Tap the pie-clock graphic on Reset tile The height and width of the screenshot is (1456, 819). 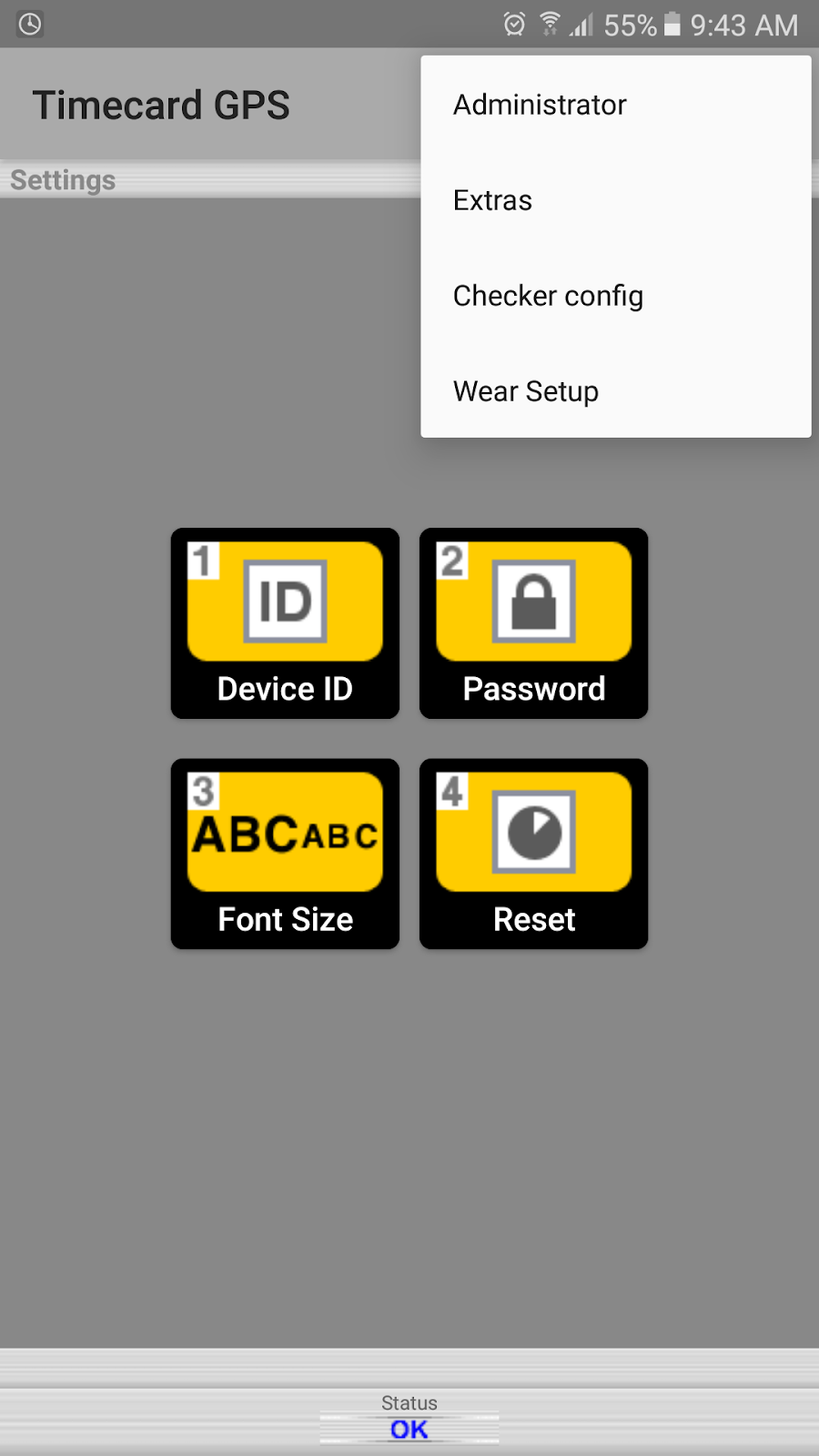(x=533, y=830)
